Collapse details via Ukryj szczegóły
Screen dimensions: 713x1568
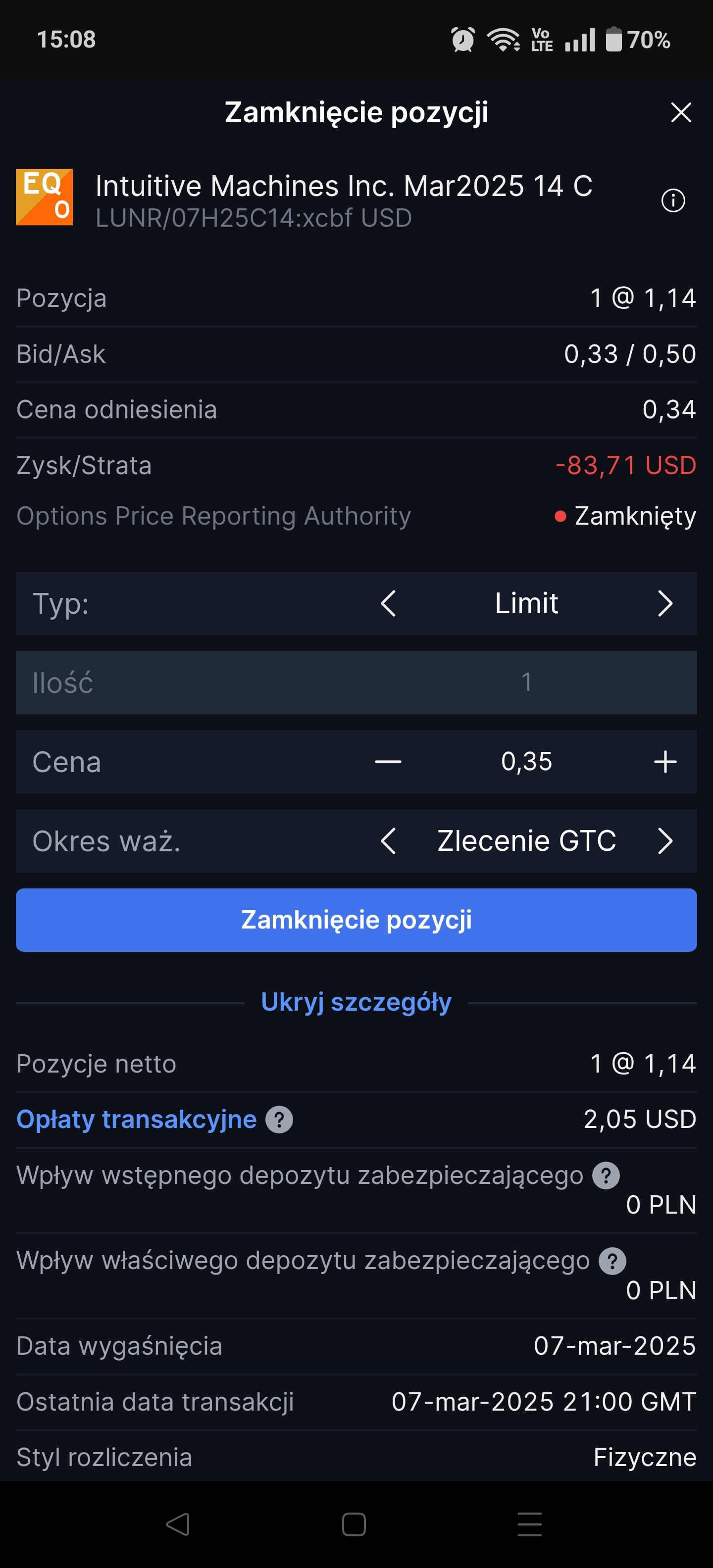point(356,1002)
